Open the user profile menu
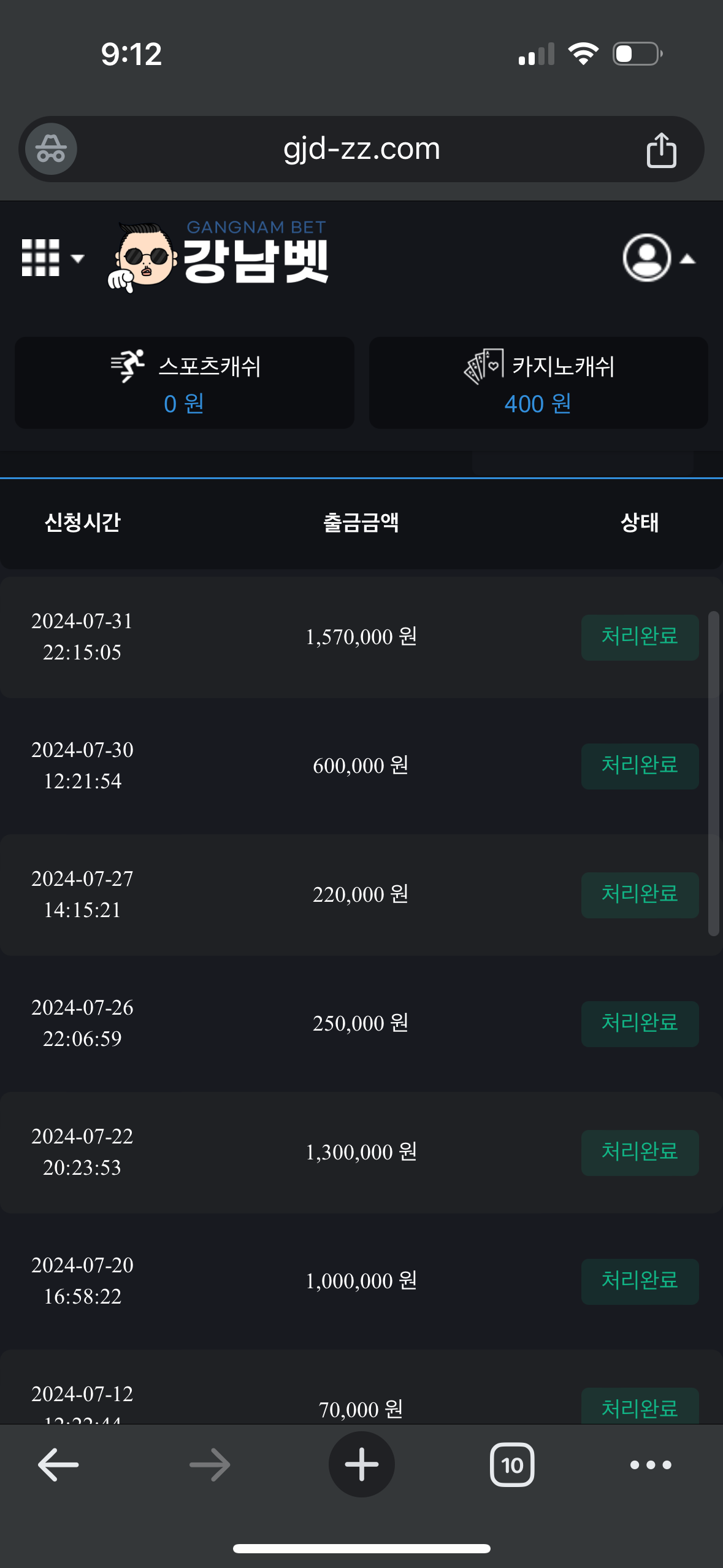Image resolution: width=723 pixels, height=1568 pixels. point(657,258)
